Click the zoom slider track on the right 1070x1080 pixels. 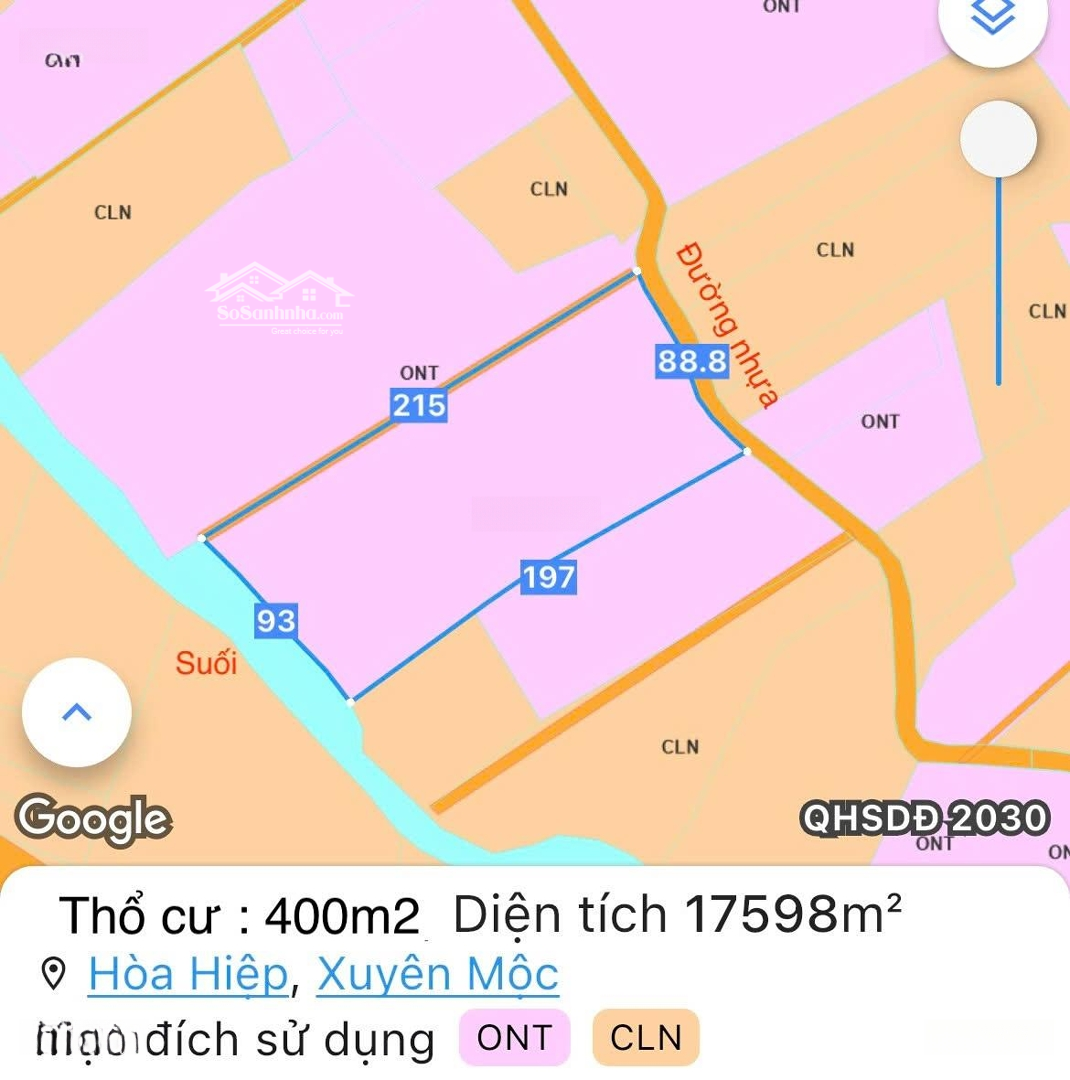point(997,280)
